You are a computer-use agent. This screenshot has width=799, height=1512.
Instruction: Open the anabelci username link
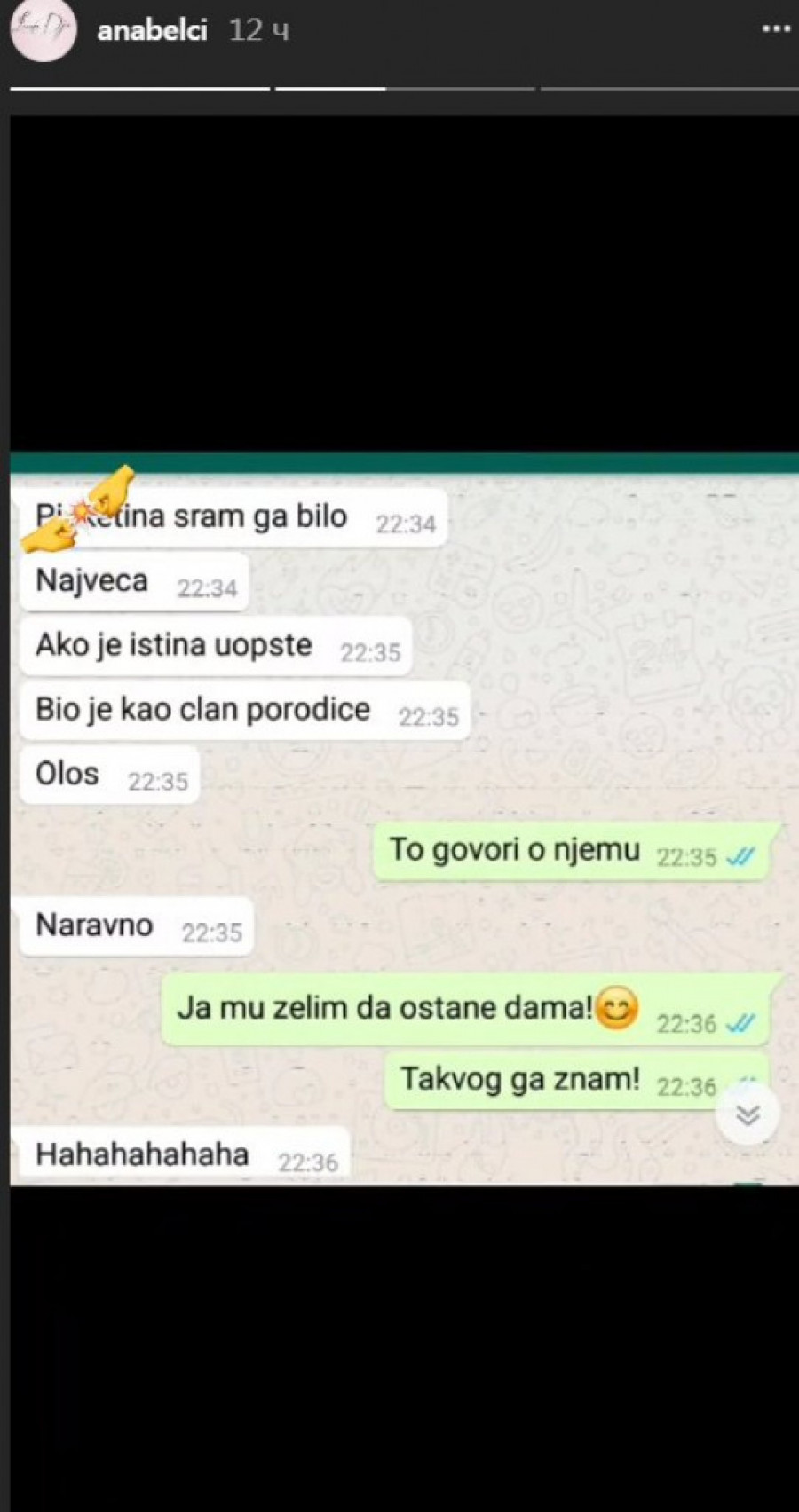(x=152, y=30)
